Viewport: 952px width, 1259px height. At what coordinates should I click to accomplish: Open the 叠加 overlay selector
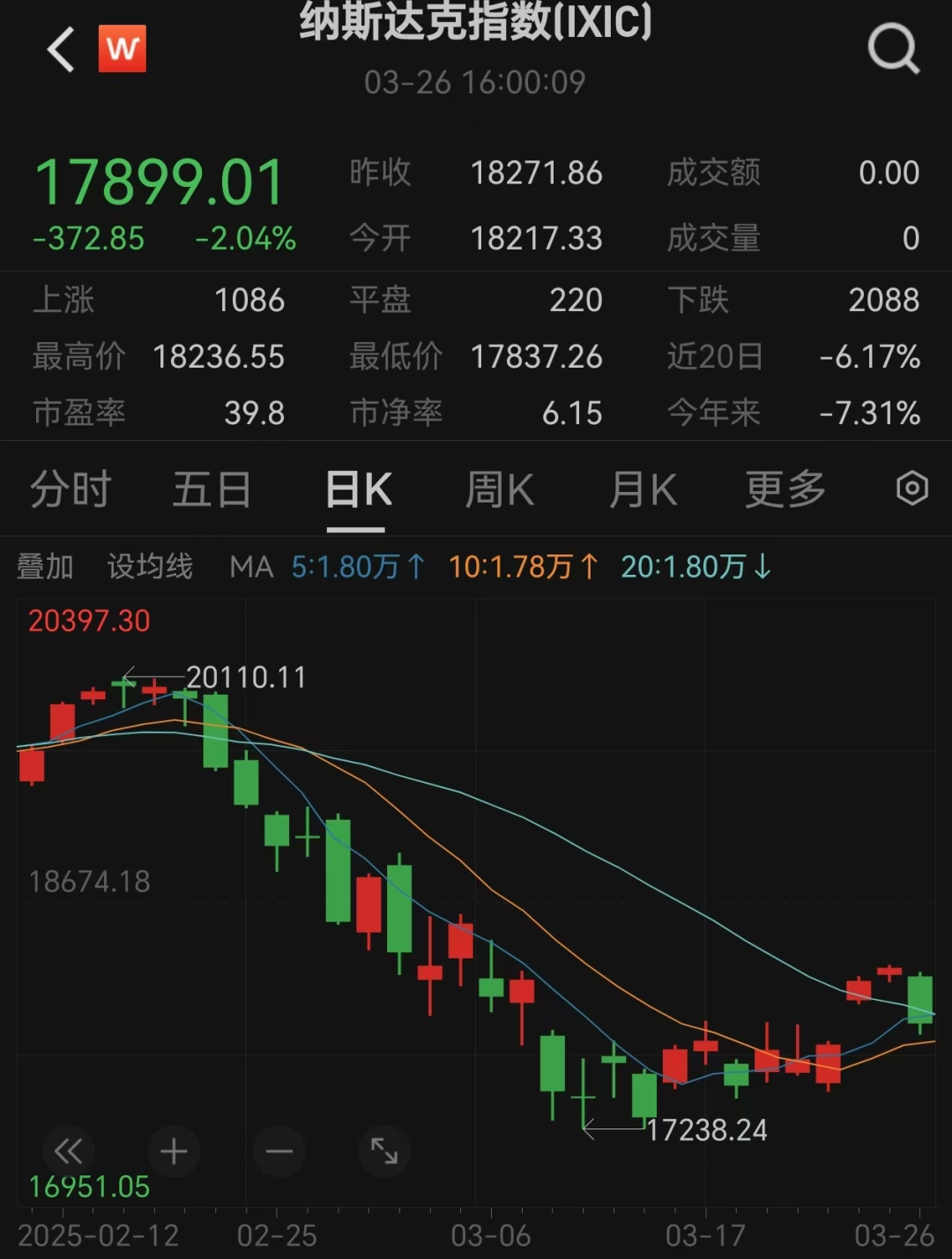pyautogui.click(x=46, y=568)
